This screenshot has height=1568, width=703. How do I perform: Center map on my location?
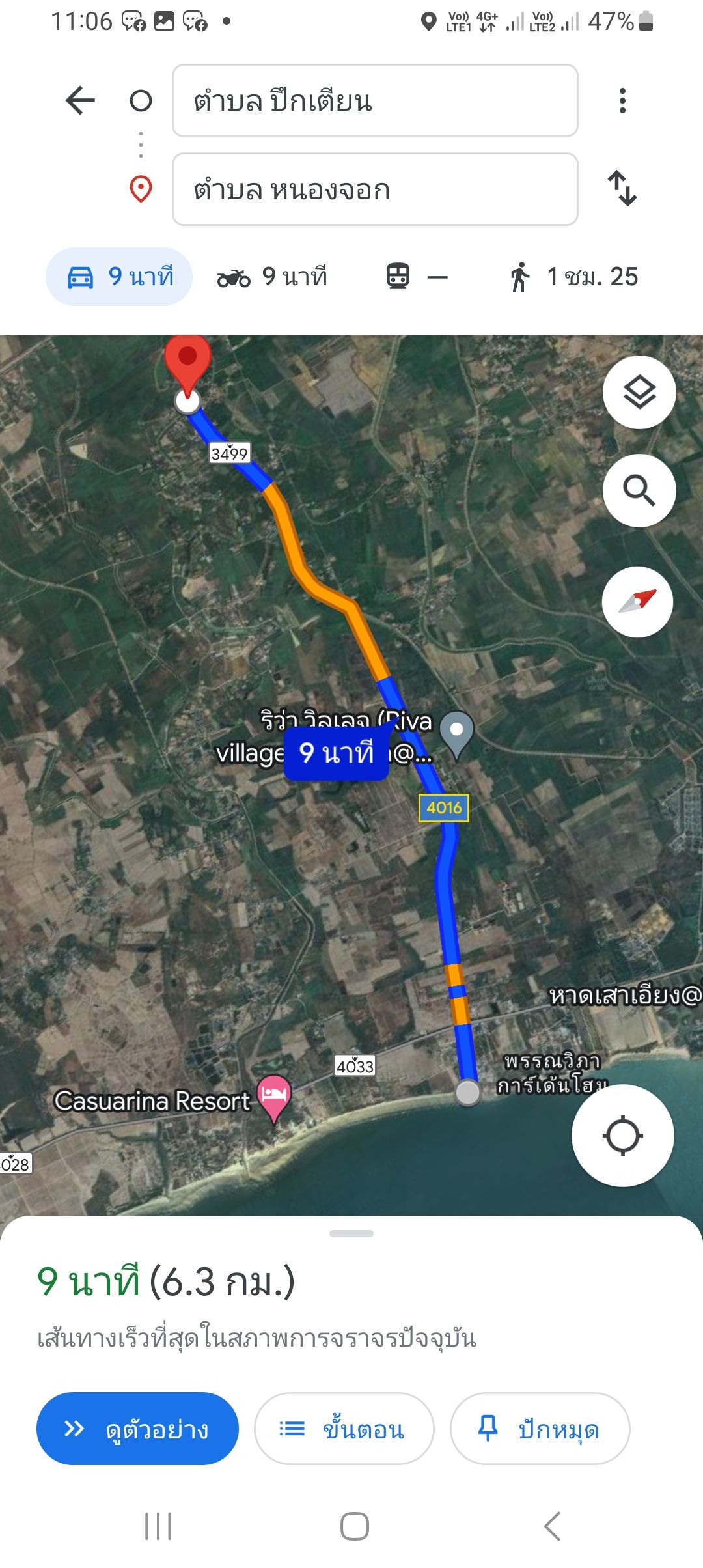623,1136
